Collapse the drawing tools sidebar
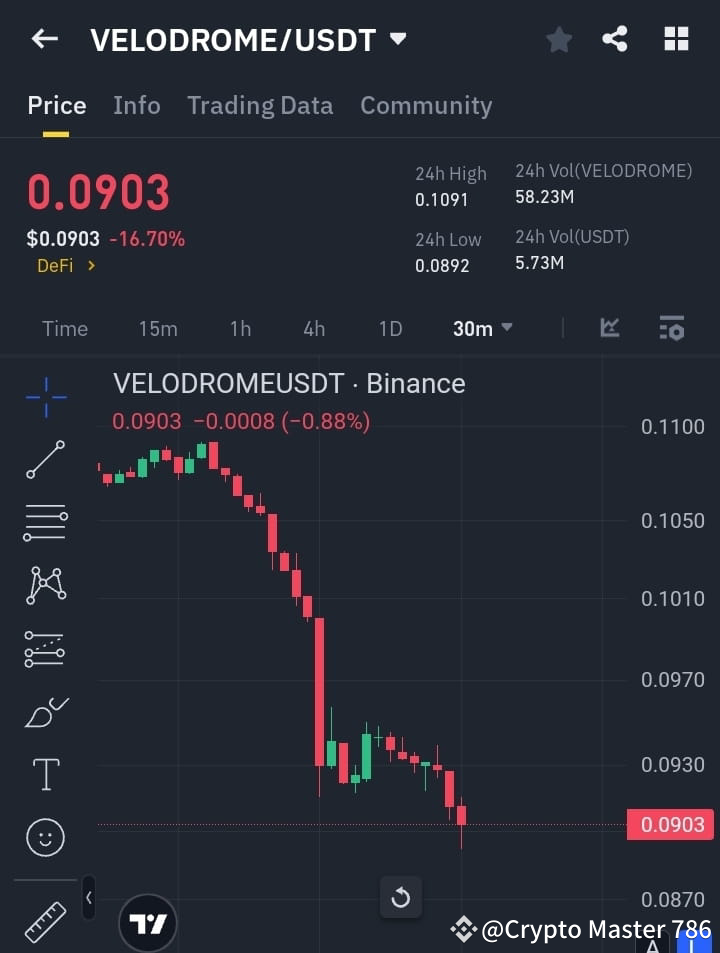 pos(88,898)
